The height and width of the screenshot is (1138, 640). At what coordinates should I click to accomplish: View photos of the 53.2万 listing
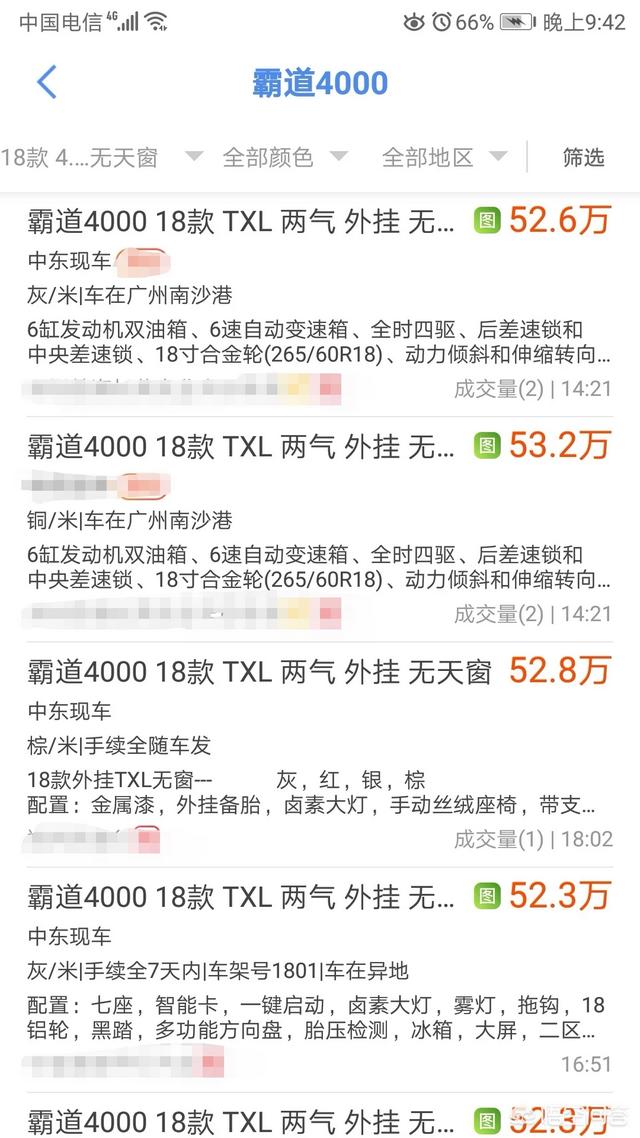point(487,446)
